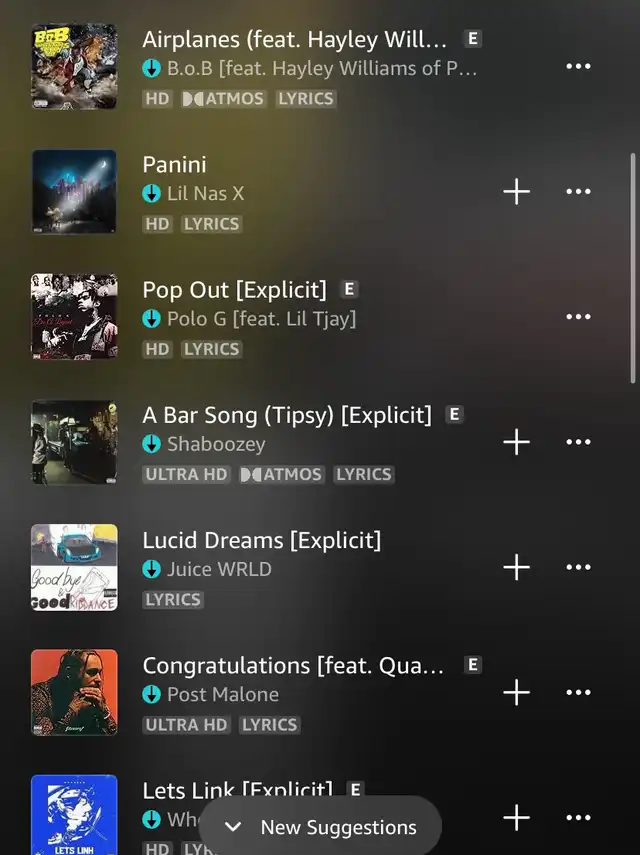Open more options for Pop Out

pyautogui.click(x=578, y=316)
